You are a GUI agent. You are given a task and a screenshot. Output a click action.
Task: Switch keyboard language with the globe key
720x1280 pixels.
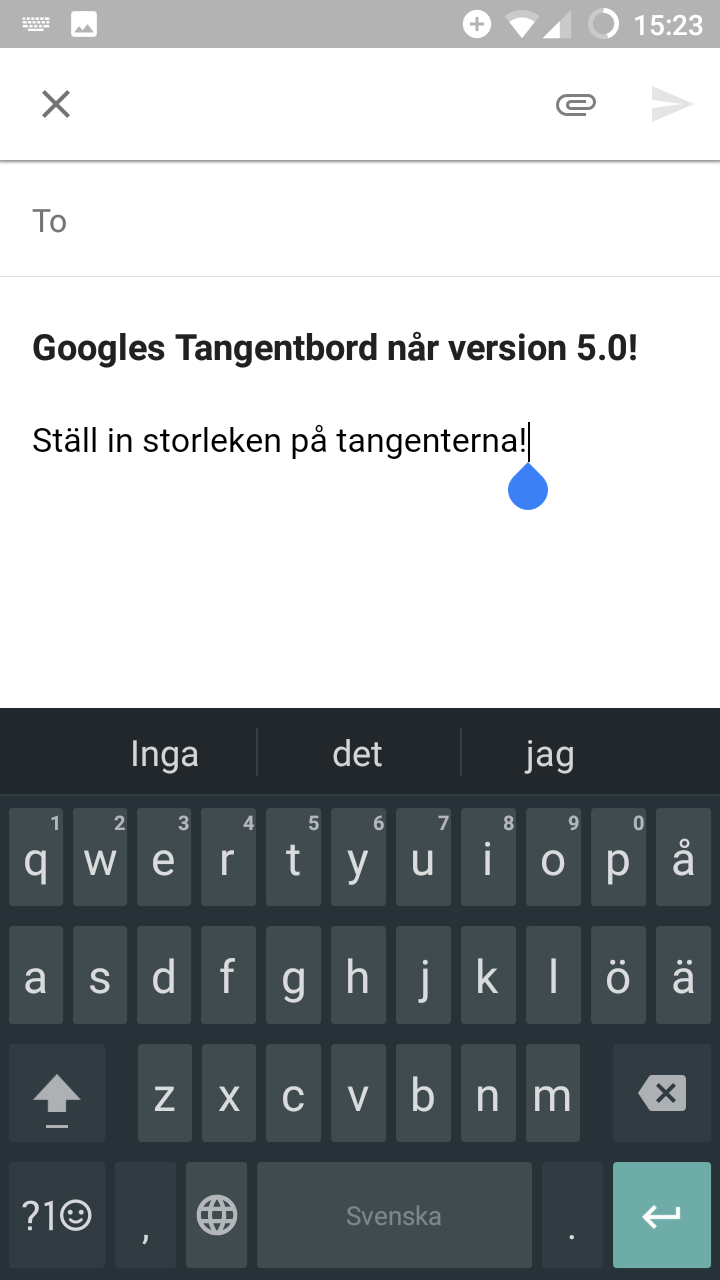click(217, 1215)
